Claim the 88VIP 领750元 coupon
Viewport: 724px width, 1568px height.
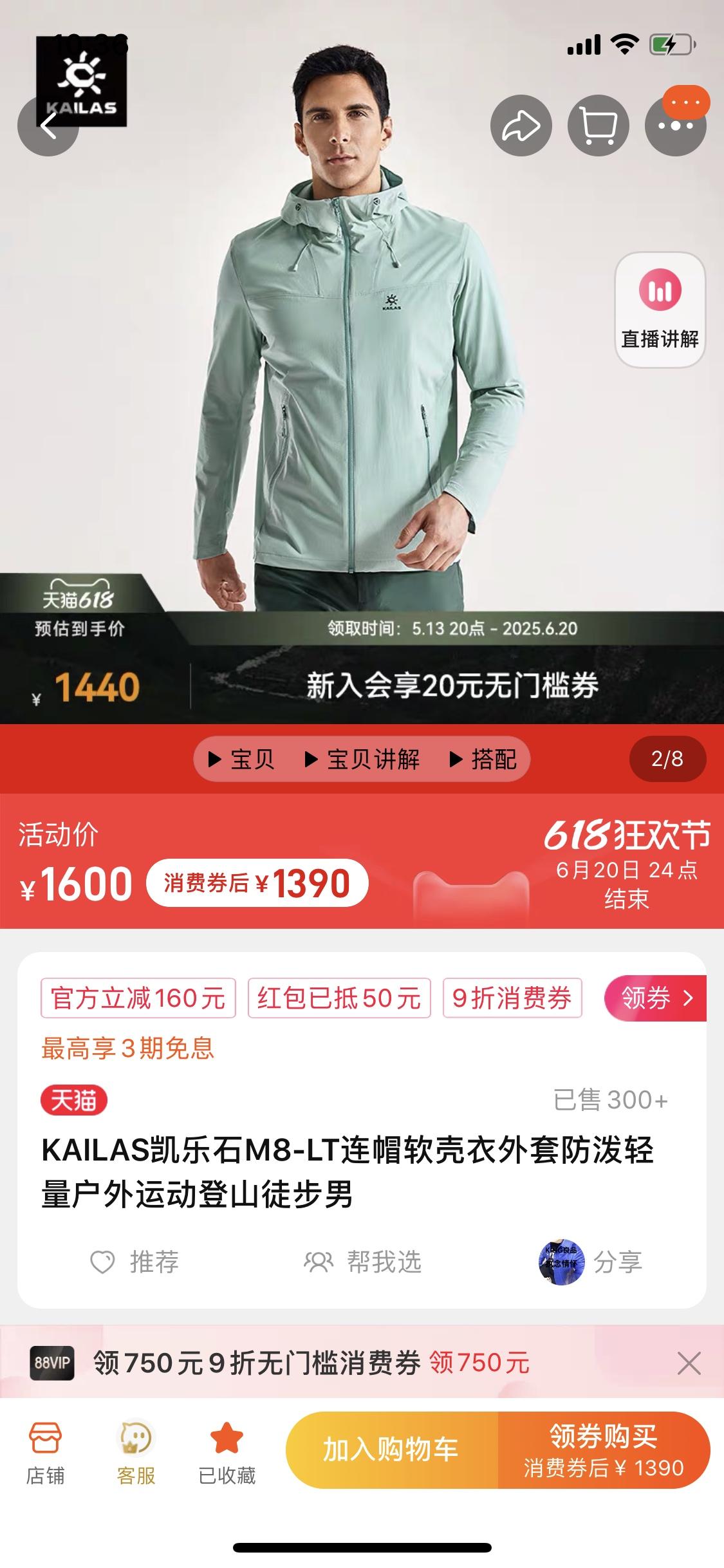pyautogui.click(x=479, y=1363)
